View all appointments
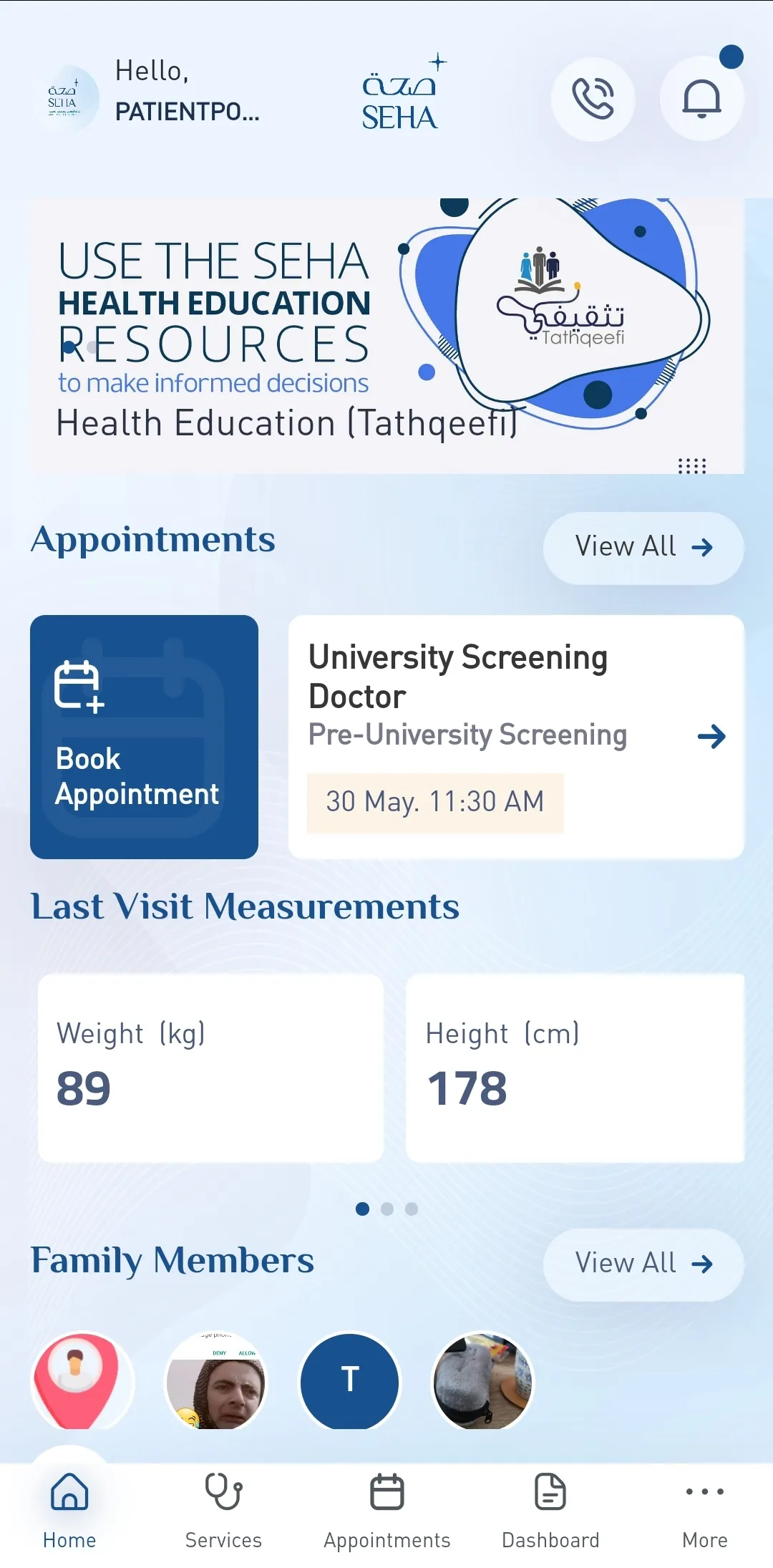 (643, 548)
